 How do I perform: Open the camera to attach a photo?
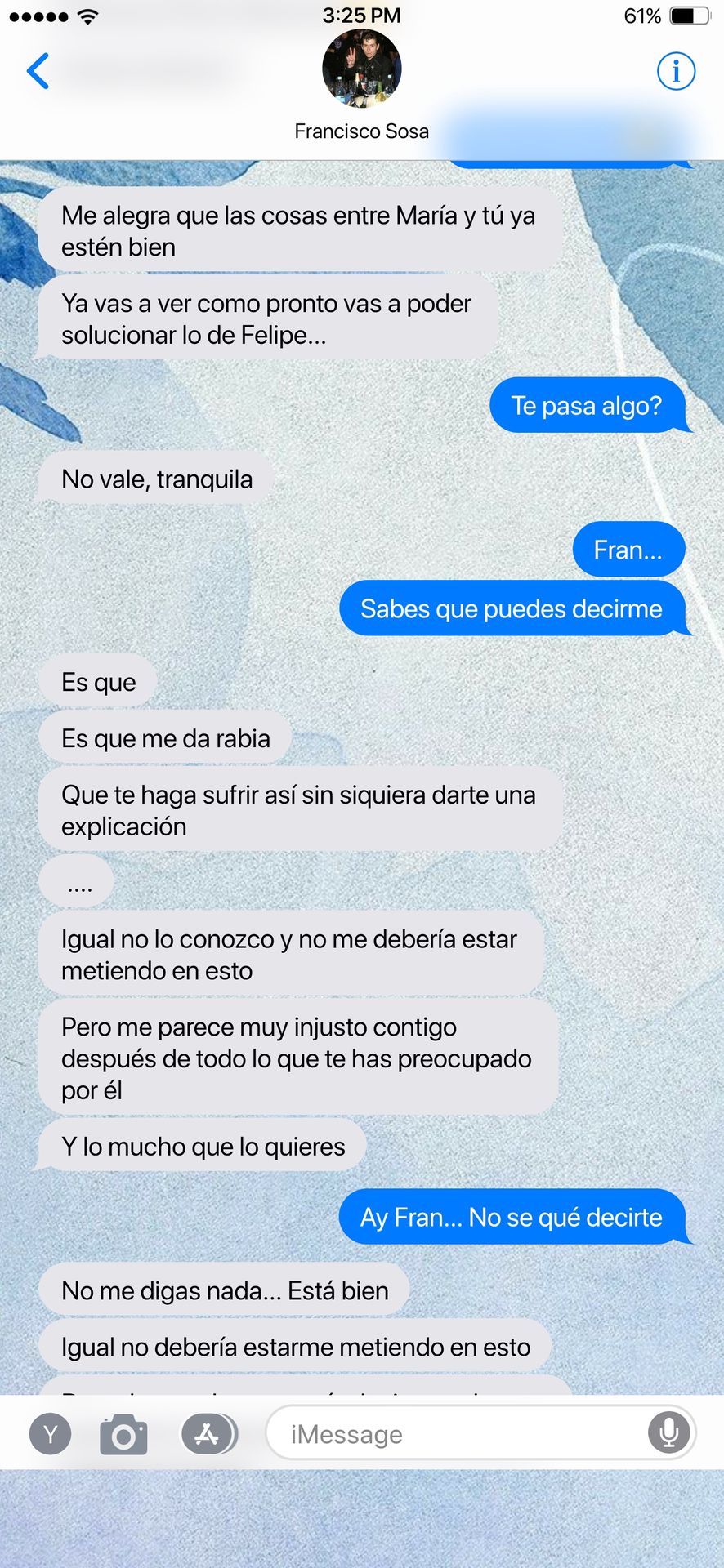pos(123,1434)
